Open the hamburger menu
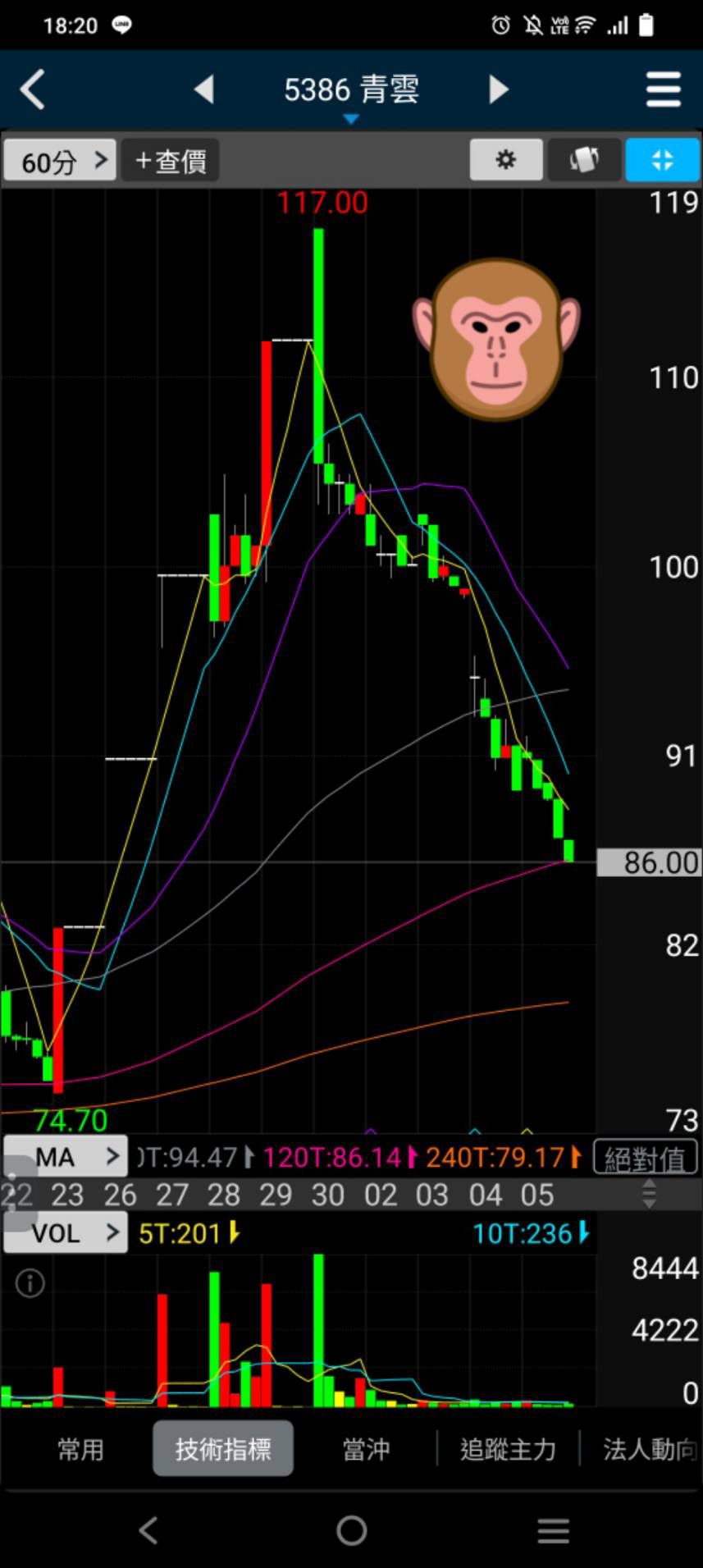Screen dimensions: 703x1568 [x=663, y=89]
